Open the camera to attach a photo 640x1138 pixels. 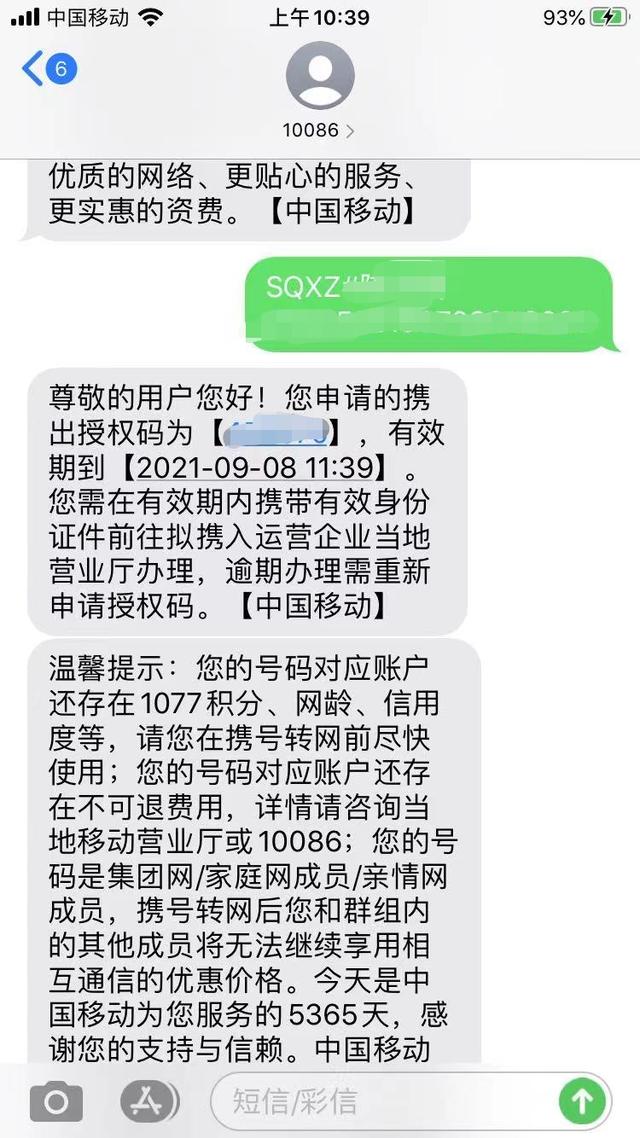point(56,1102)
